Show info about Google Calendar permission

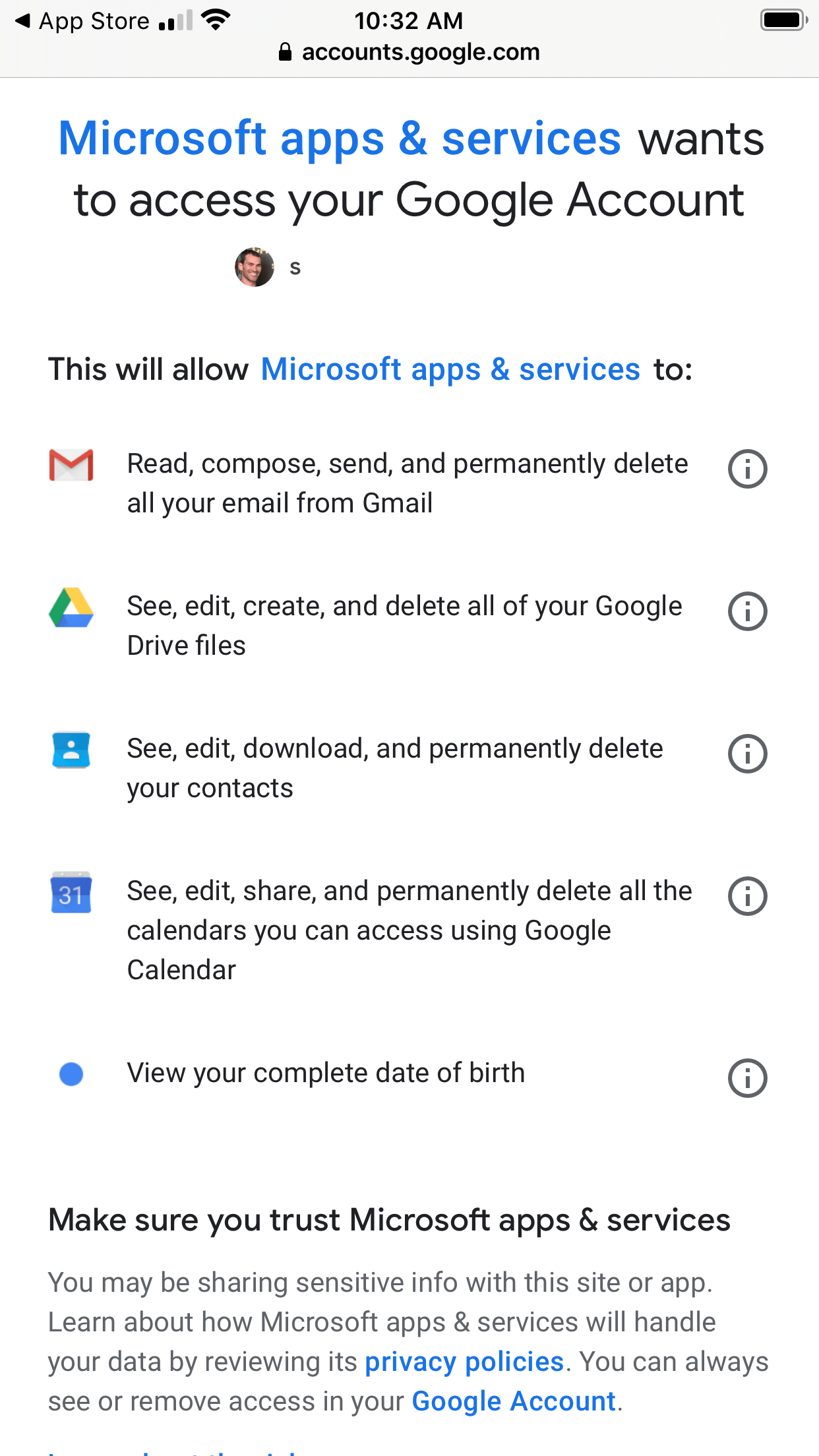coord(747,896)
